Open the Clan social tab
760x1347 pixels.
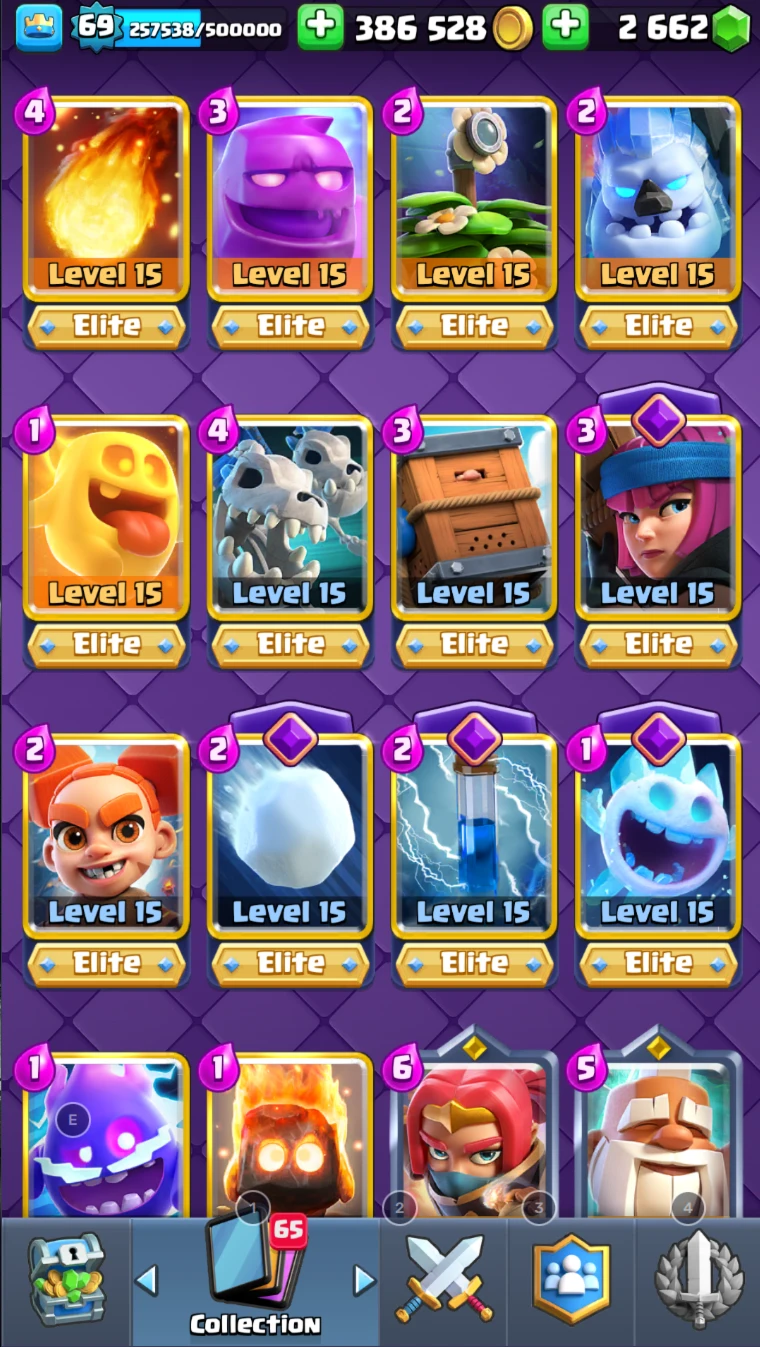click(x=571, y=1282)
